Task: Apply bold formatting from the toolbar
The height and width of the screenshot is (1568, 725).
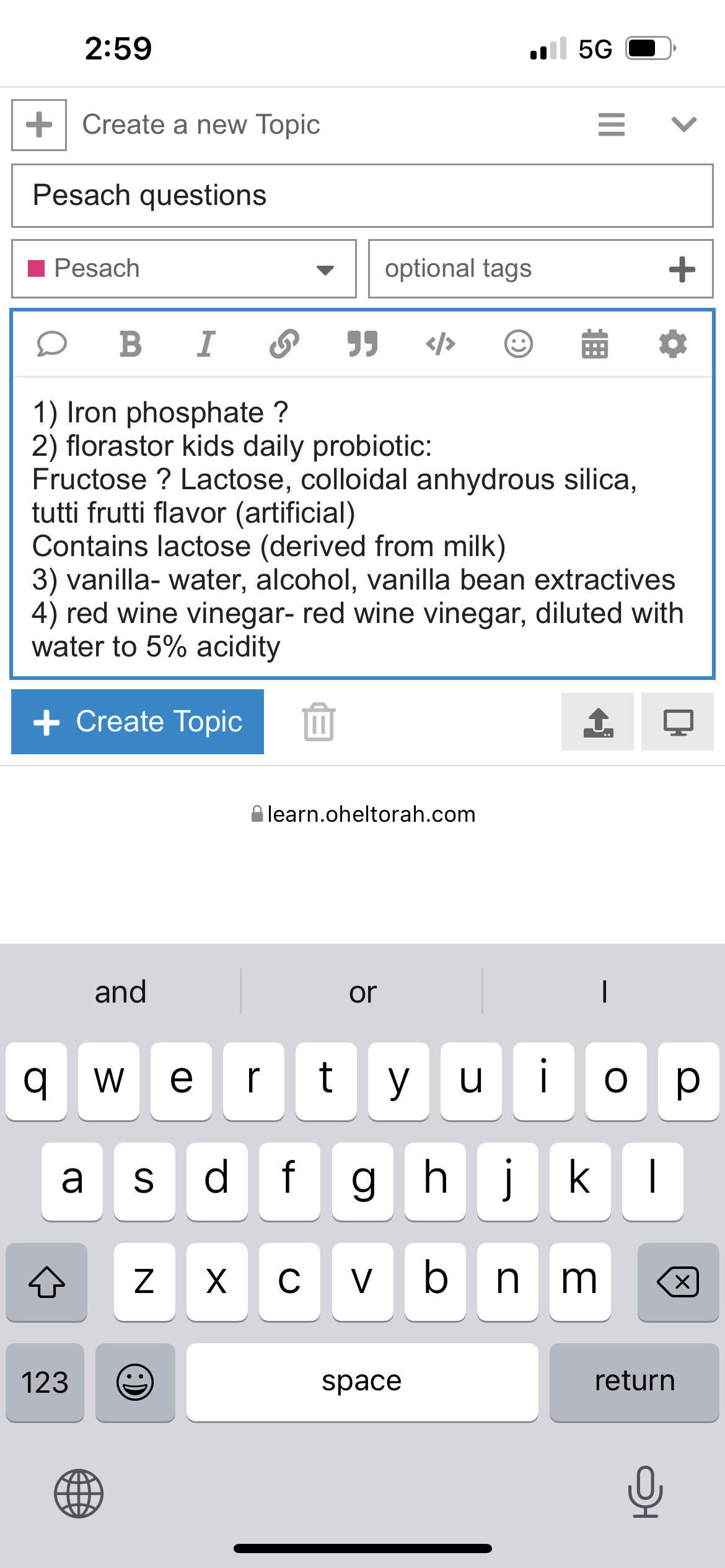Action: [x=130, y=344]
